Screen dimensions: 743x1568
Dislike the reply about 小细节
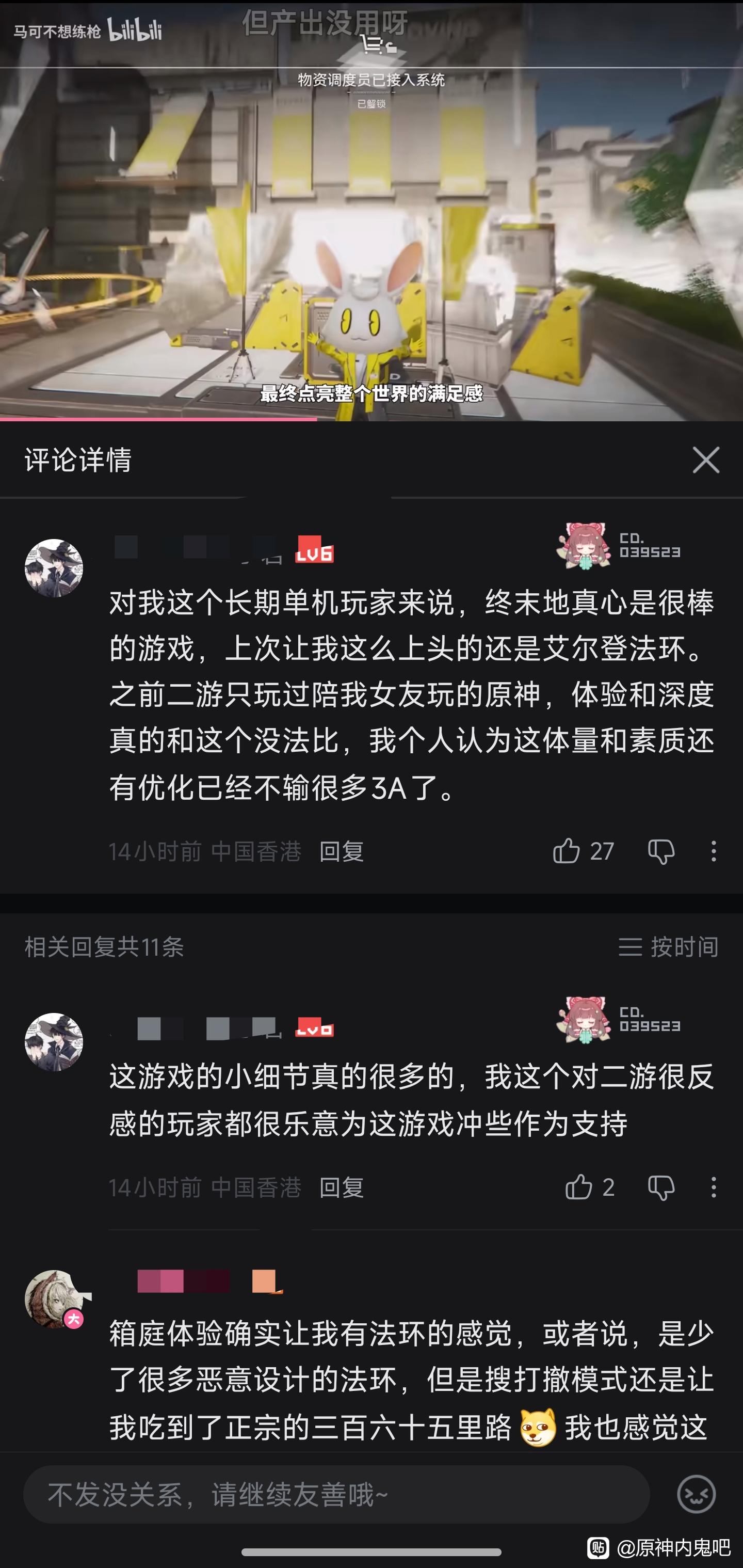(661, 1187)
